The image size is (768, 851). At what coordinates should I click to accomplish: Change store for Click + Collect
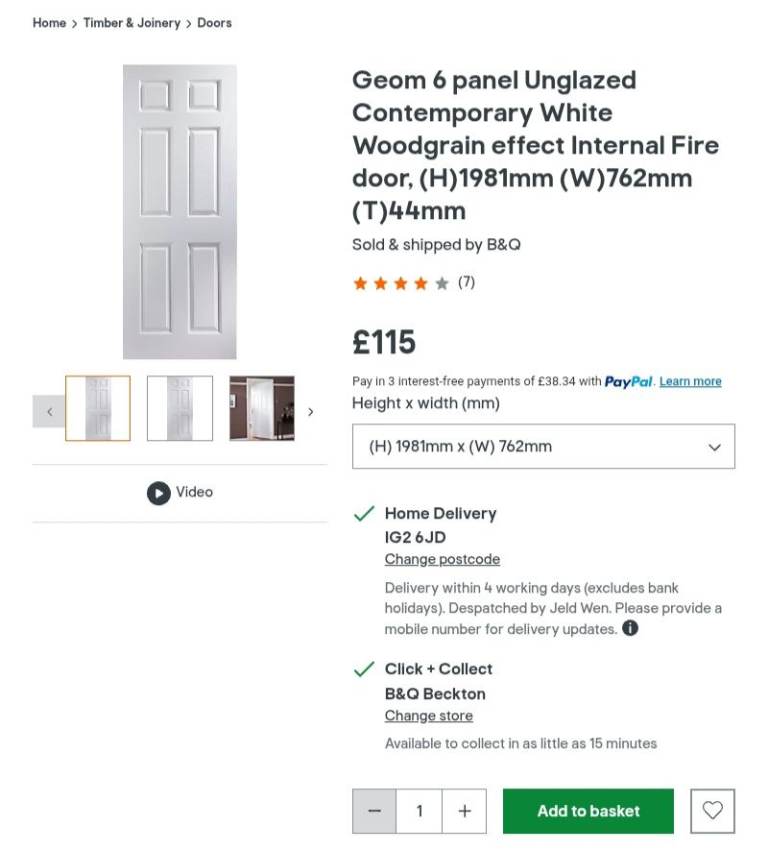428,715
